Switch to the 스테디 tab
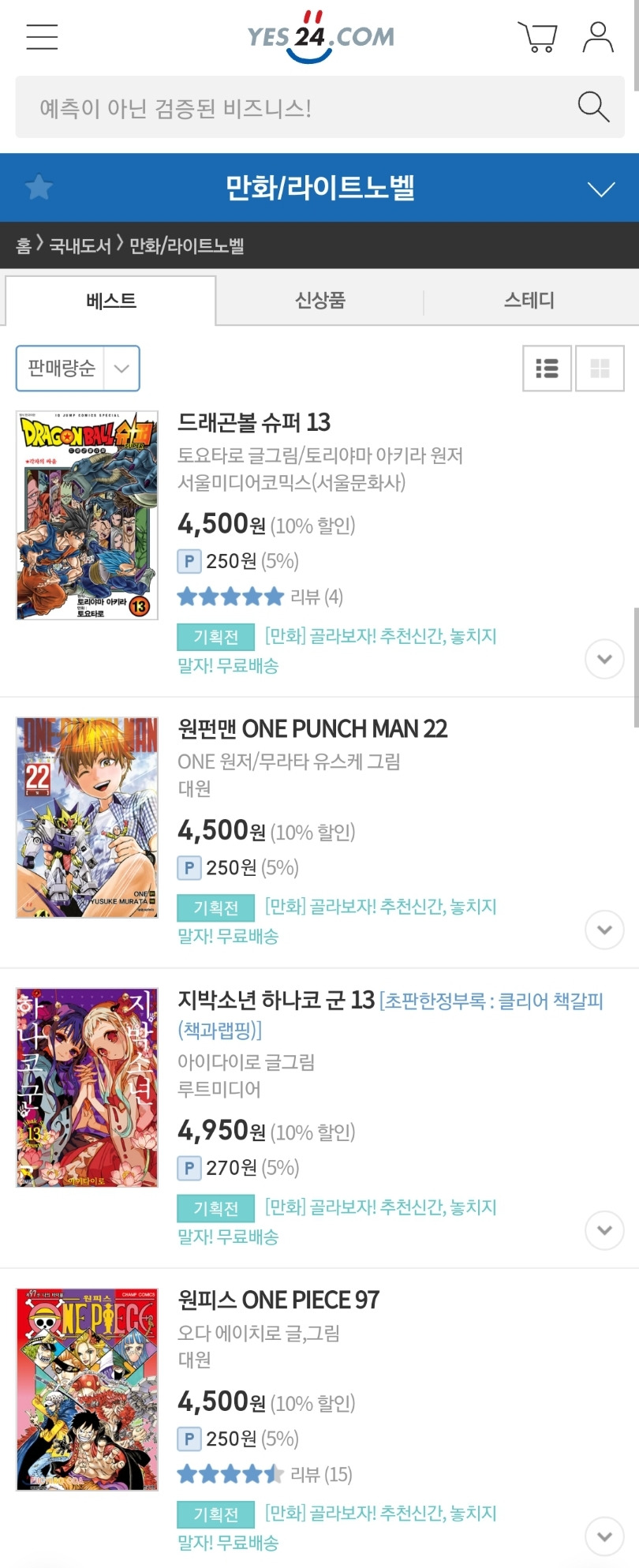Screen dimensions: 639x1568 529,301
